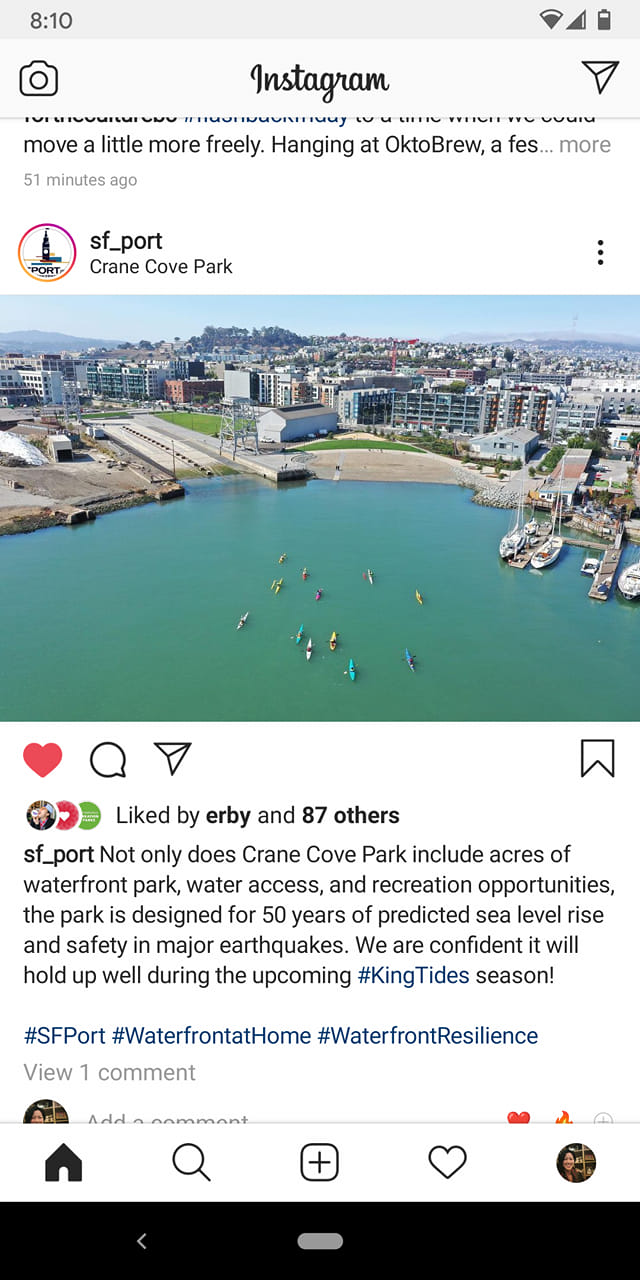
Task: Open the overflow menu on sf_port's post
Action: [600, 252]
